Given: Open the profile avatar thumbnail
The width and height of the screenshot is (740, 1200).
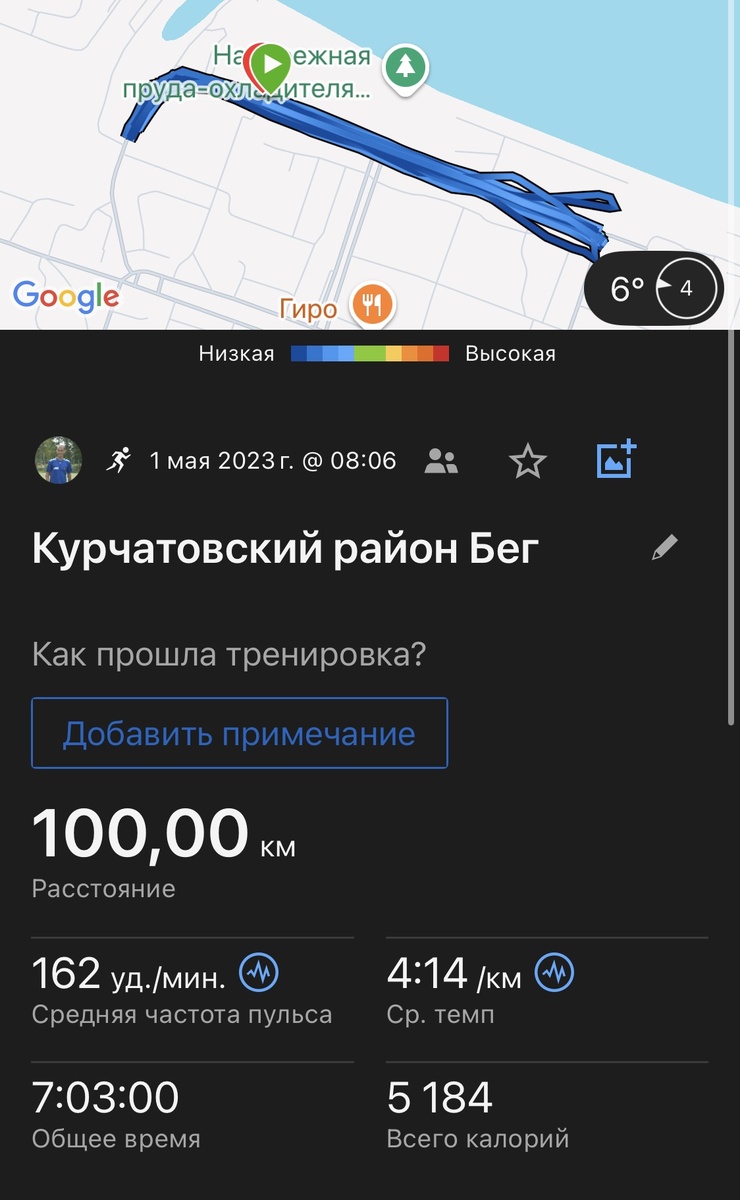Looking at the screenshot, I should 60,459.
